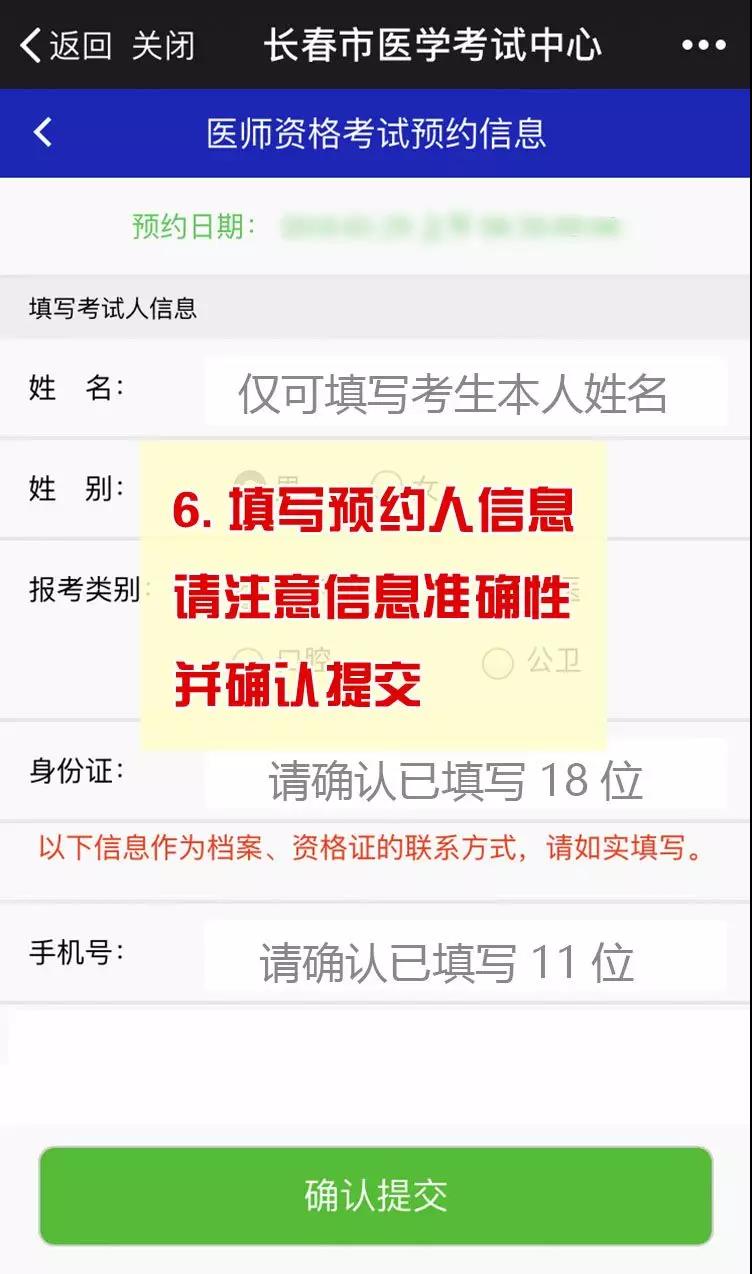Screen dimensions: 752x1274
Task: Focus the 身份证 ID number field
Action: pos(465,776)
